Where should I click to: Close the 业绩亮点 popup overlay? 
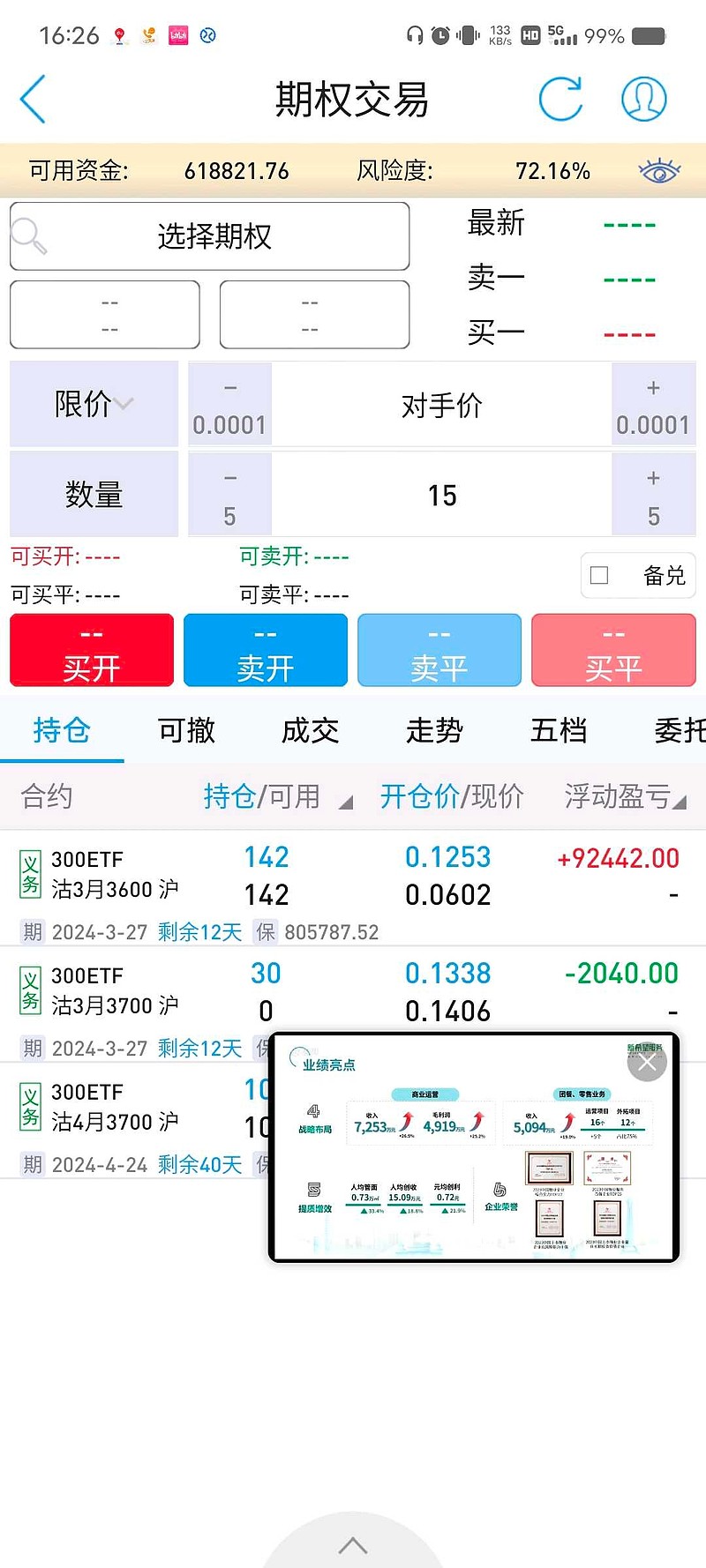[x=647, y=1063]
